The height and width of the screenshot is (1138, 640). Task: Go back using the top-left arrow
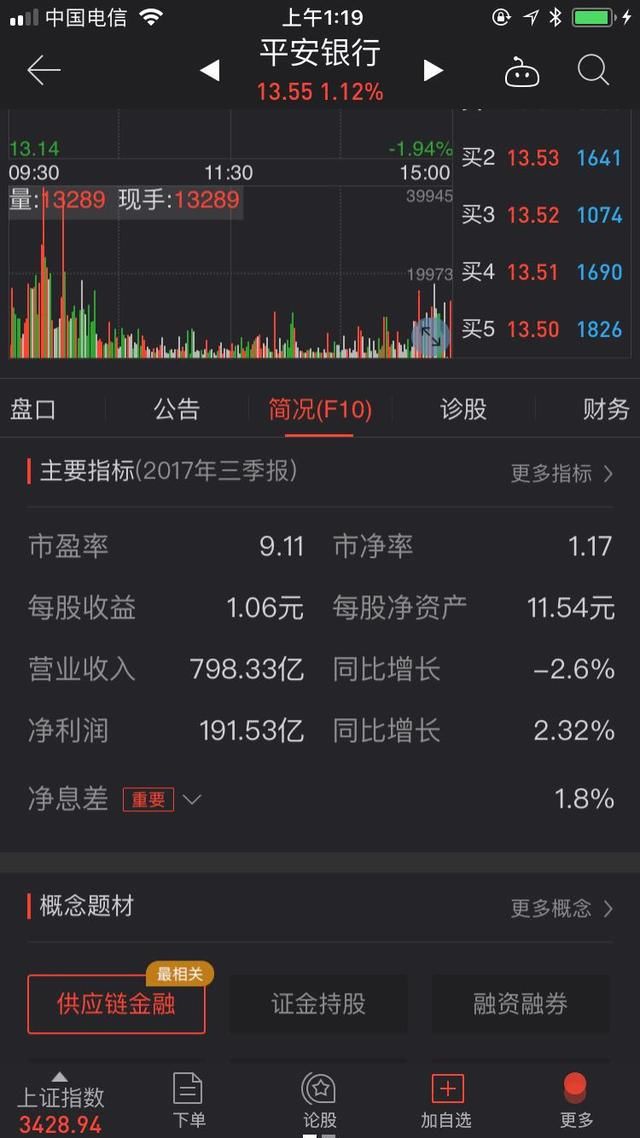(44, 70)
